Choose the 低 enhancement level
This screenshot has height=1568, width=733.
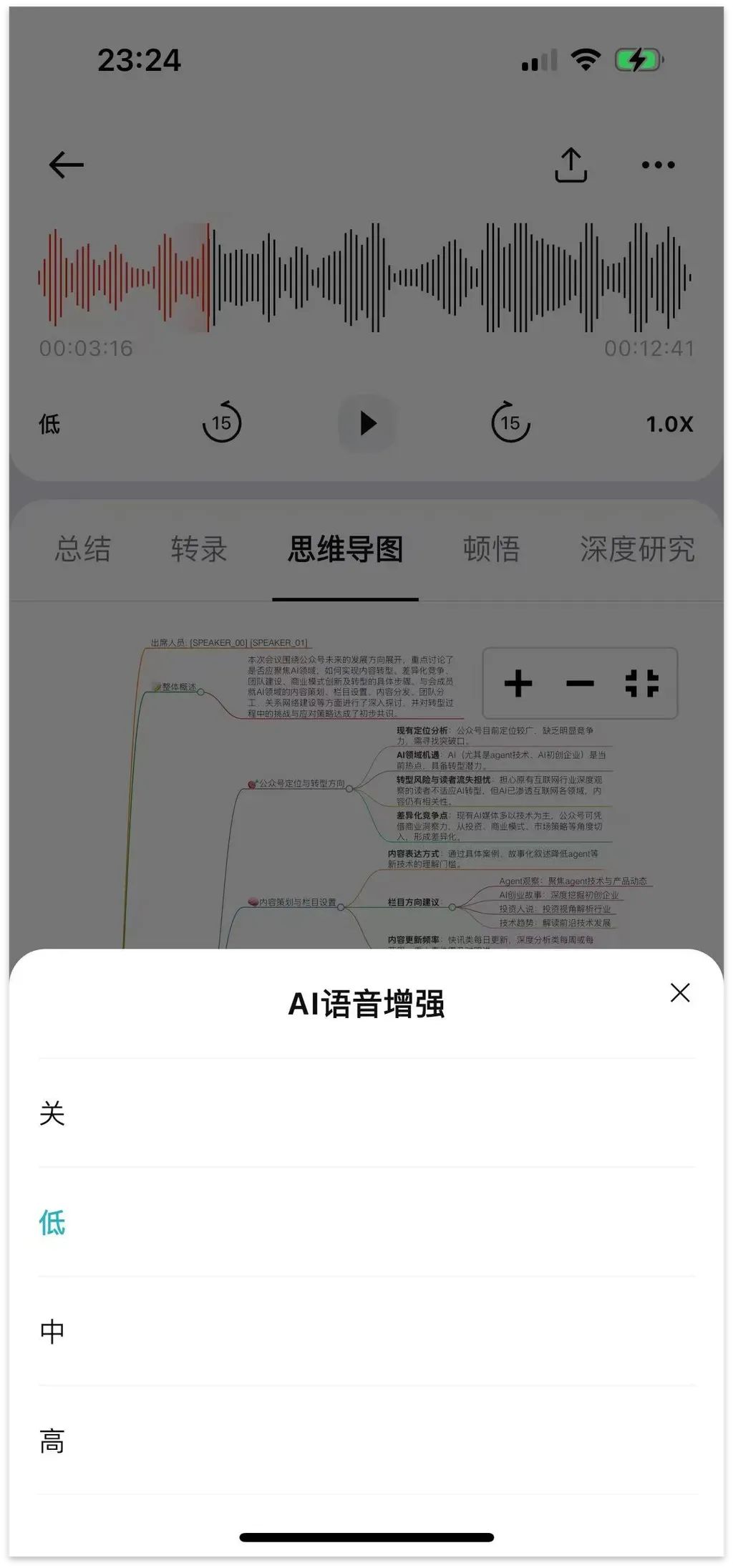[366, 1222]
